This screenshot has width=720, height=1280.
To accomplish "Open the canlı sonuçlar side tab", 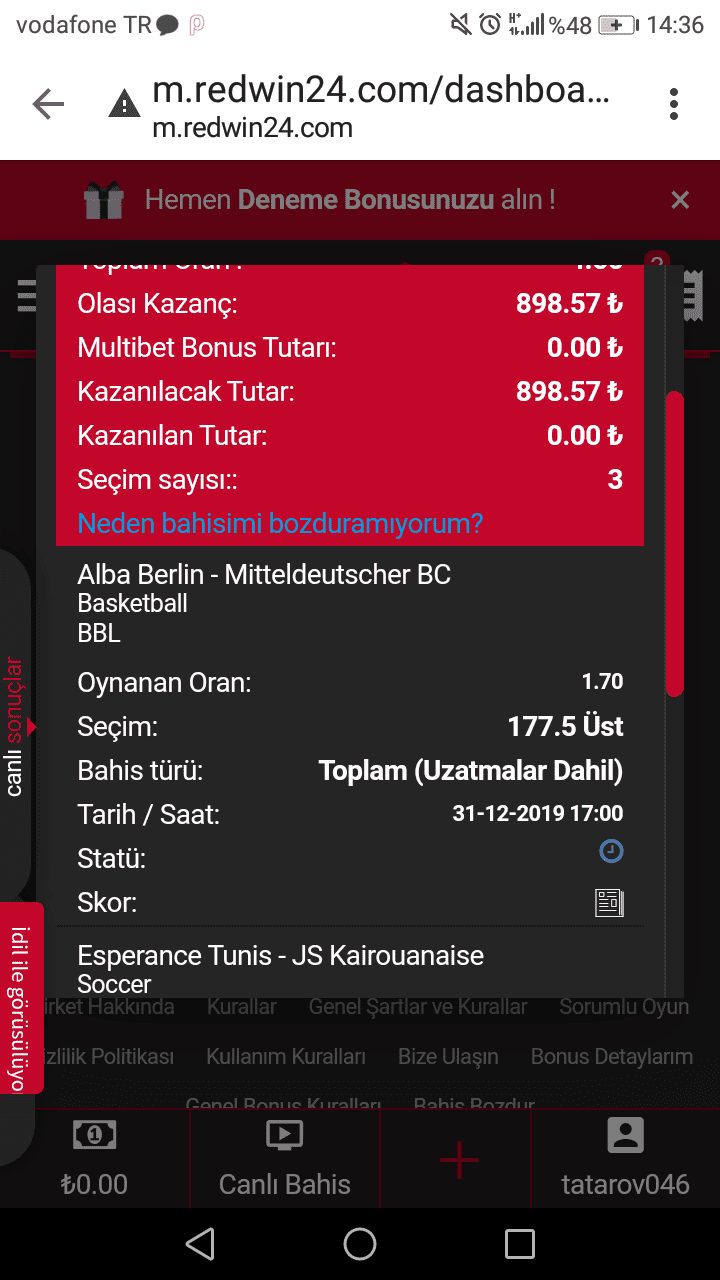I will click(14, 726).
